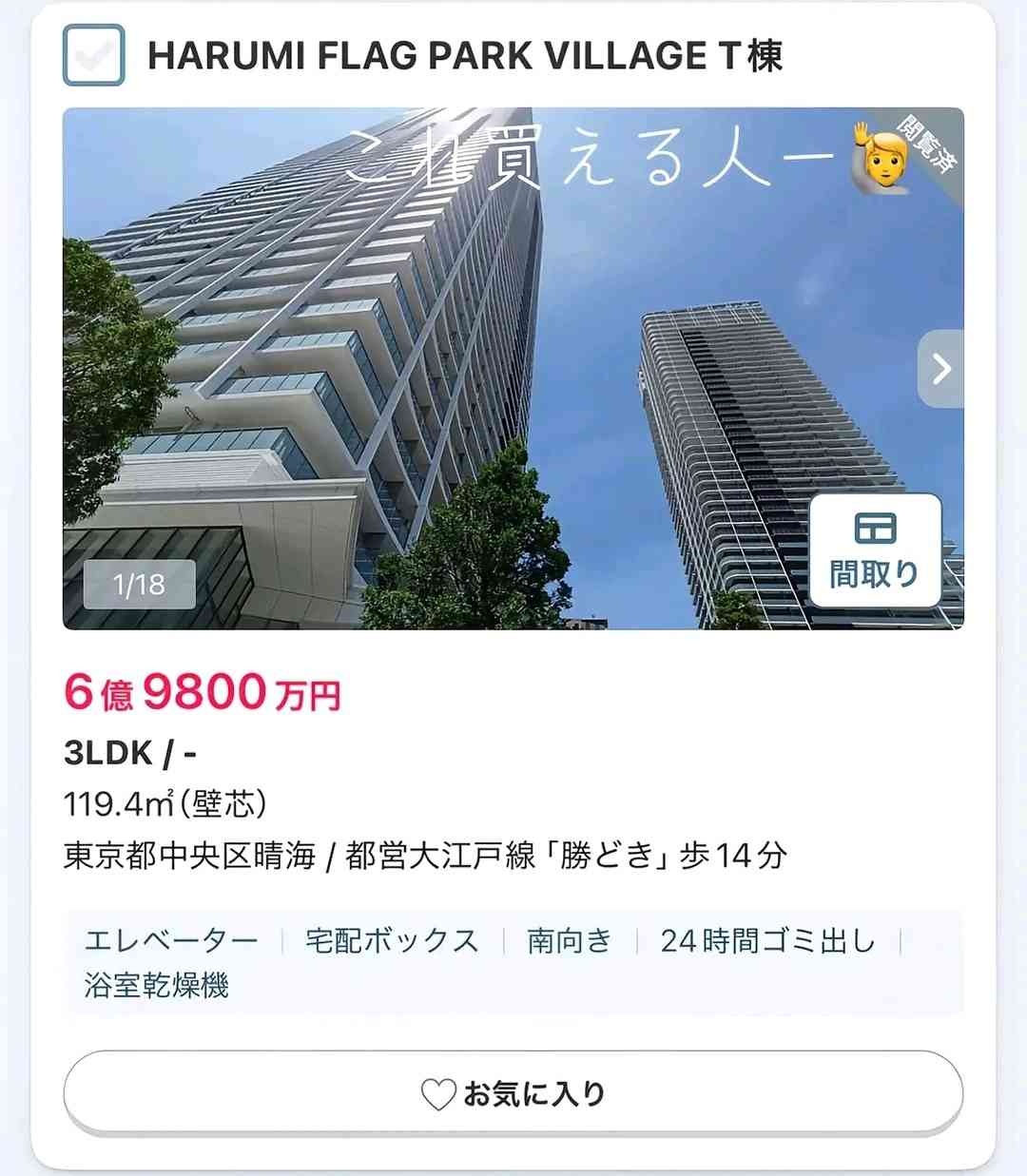The image size is (1027, 1176).
Task: Show the next property photo
Action: 940,369
